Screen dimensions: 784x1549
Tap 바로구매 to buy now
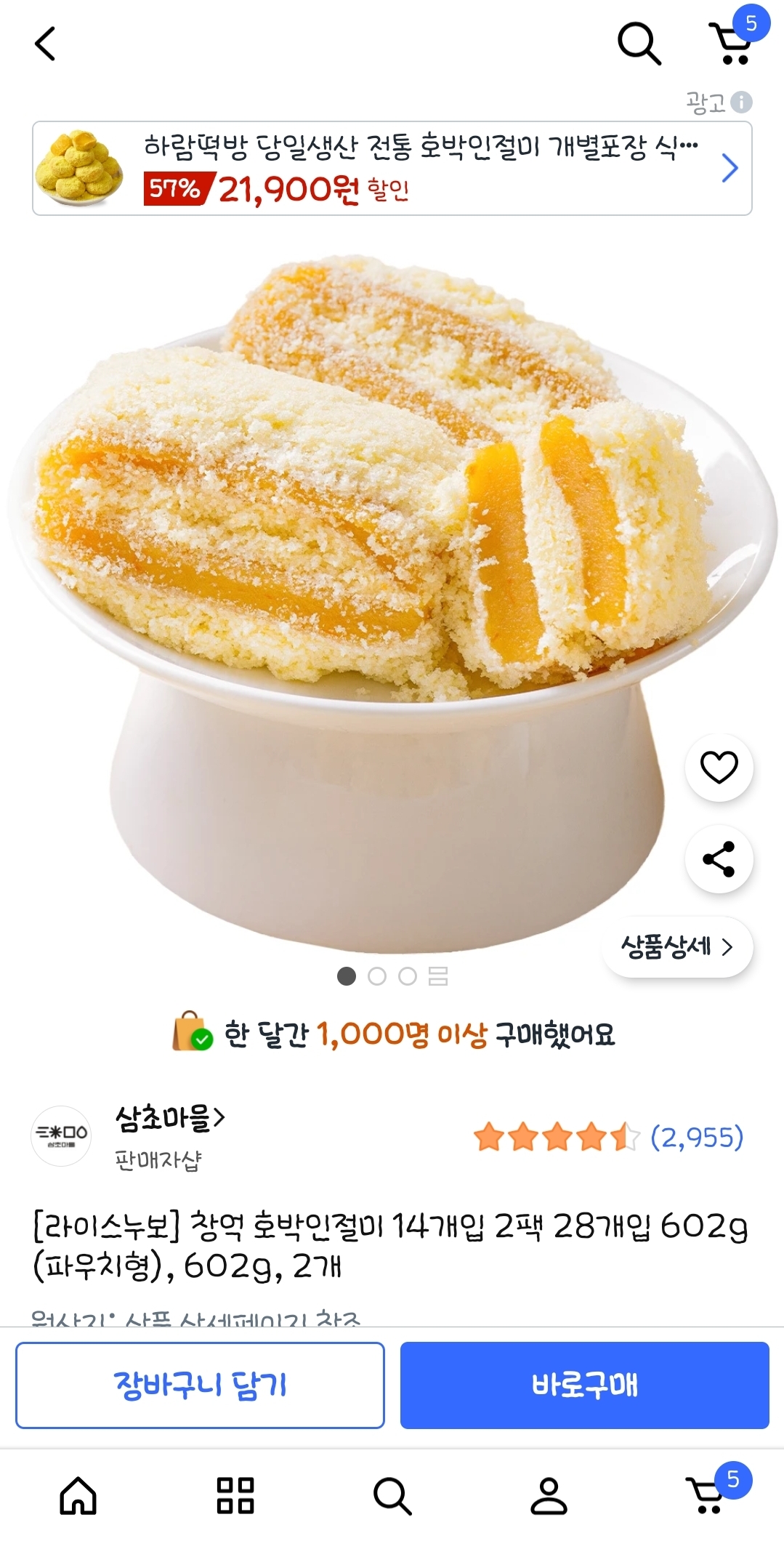click(584, 1385)
